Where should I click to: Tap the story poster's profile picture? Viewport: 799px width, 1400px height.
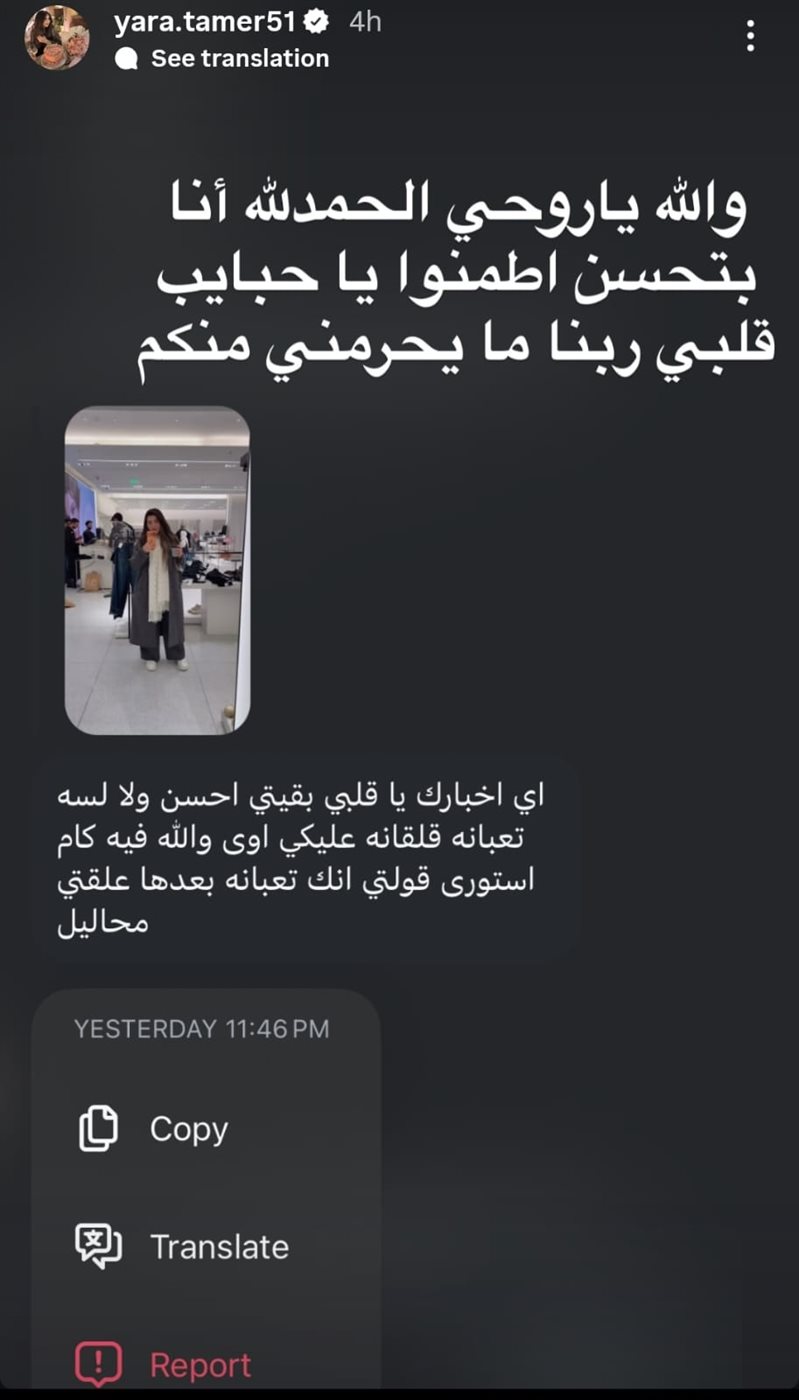pos(57,39)
